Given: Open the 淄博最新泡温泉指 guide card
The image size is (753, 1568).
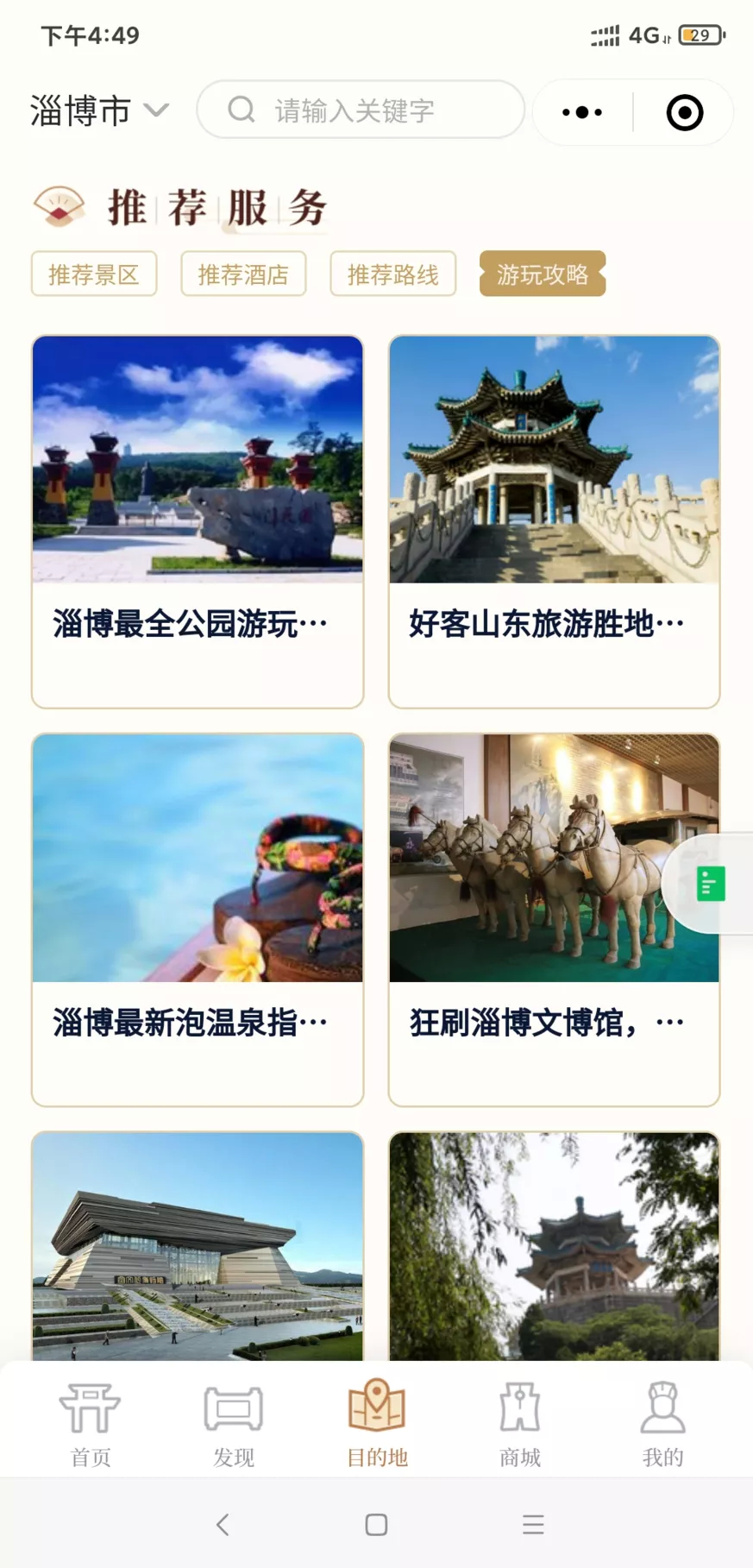Looking at the screenshot, I should pos(198,920).
